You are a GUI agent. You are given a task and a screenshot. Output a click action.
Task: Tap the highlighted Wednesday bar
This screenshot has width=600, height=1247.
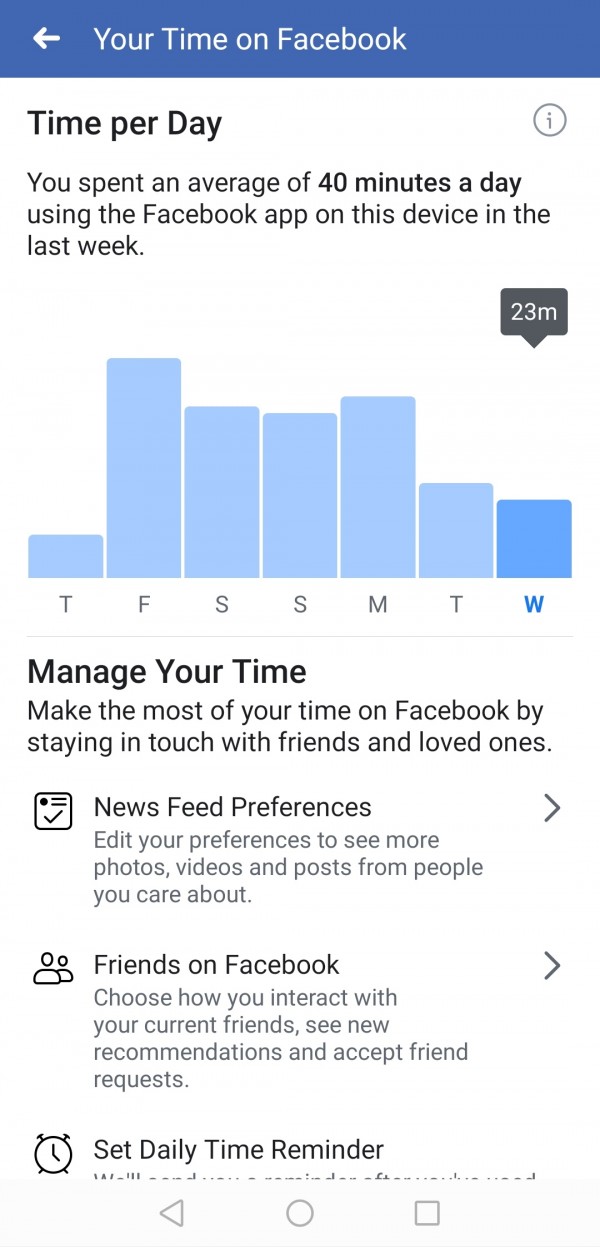click(534, 538)
